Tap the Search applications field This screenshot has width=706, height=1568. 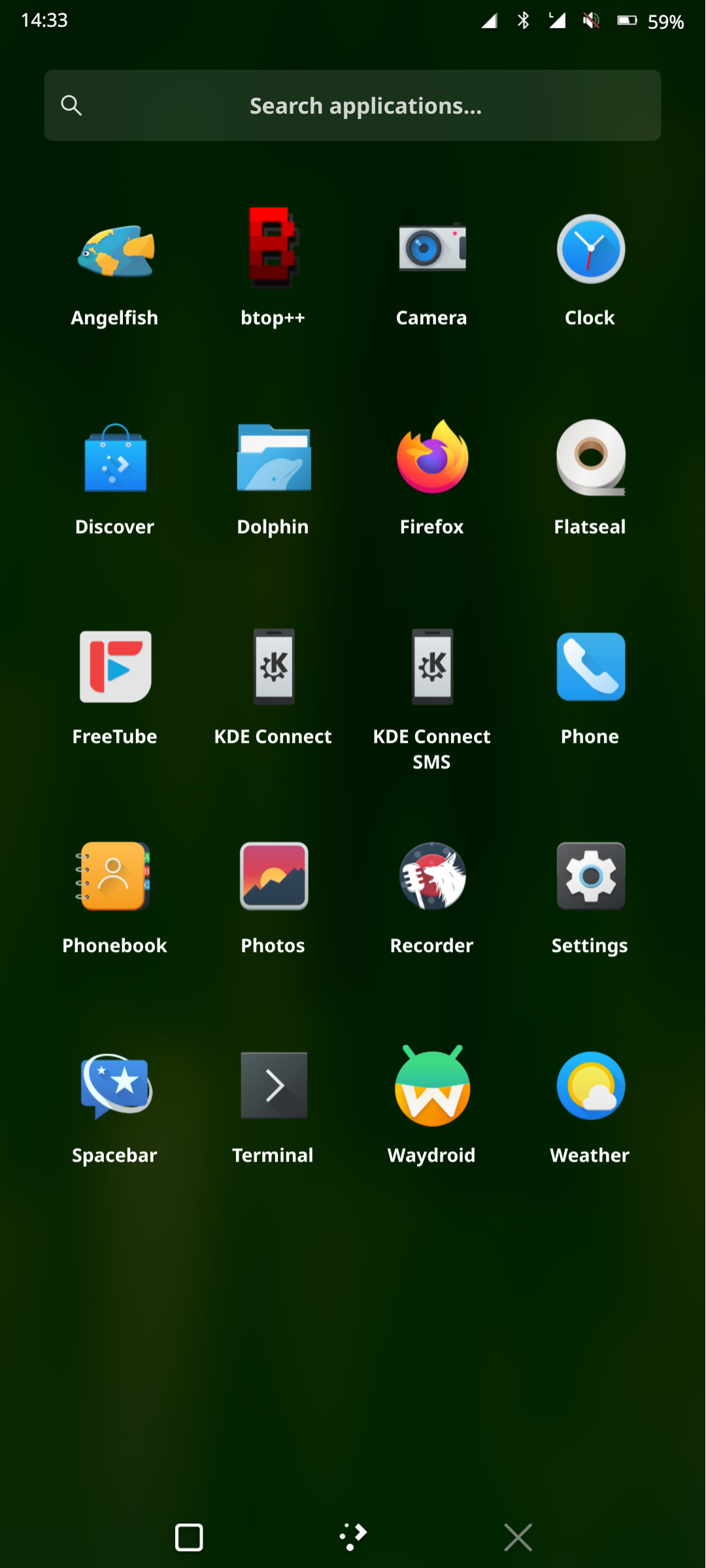[353, 106]
